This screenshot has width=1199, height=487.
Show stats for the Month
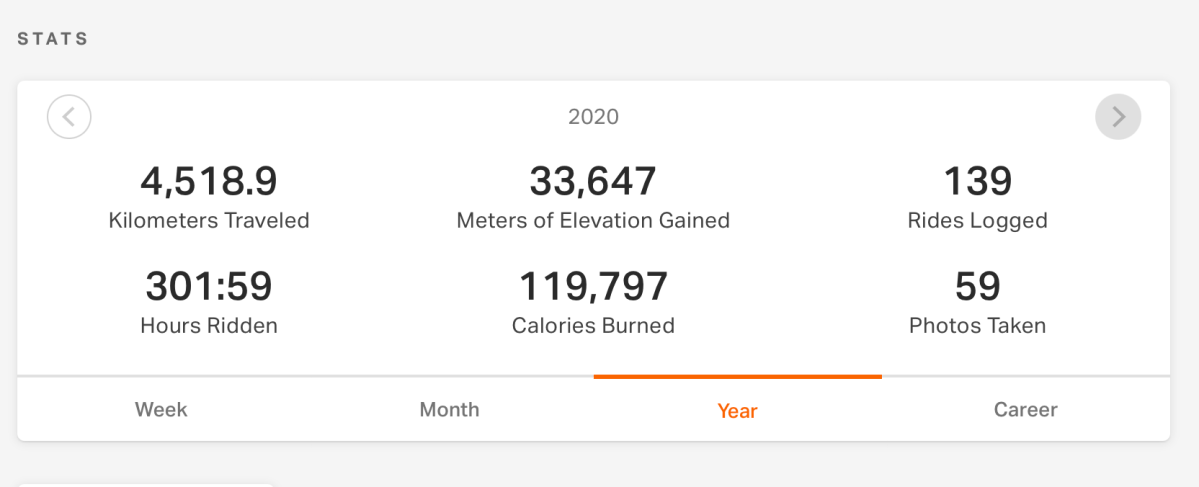449,409
